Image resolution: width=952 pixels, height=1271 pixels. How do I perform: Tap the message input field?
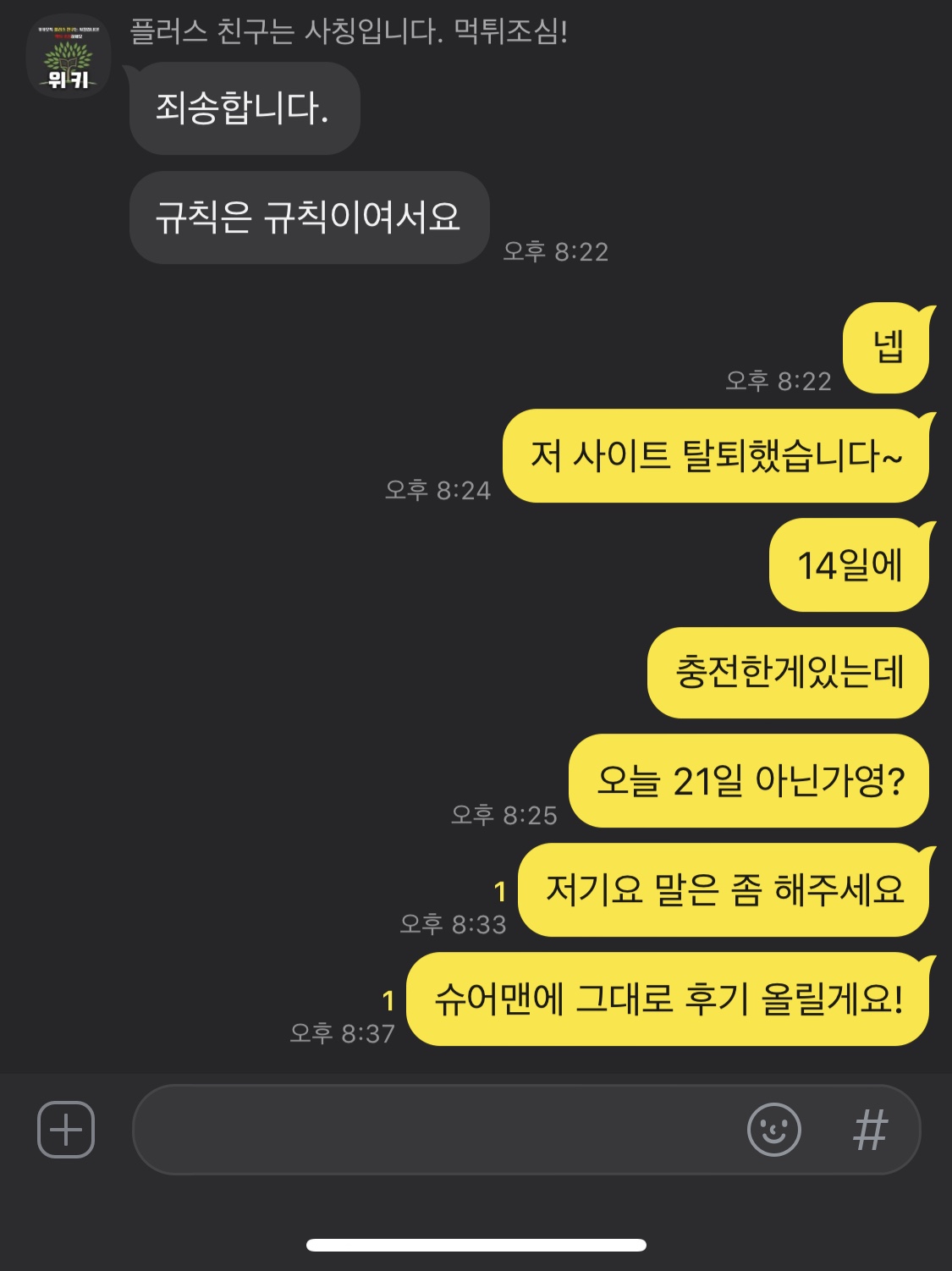[x=432, y=1130]
